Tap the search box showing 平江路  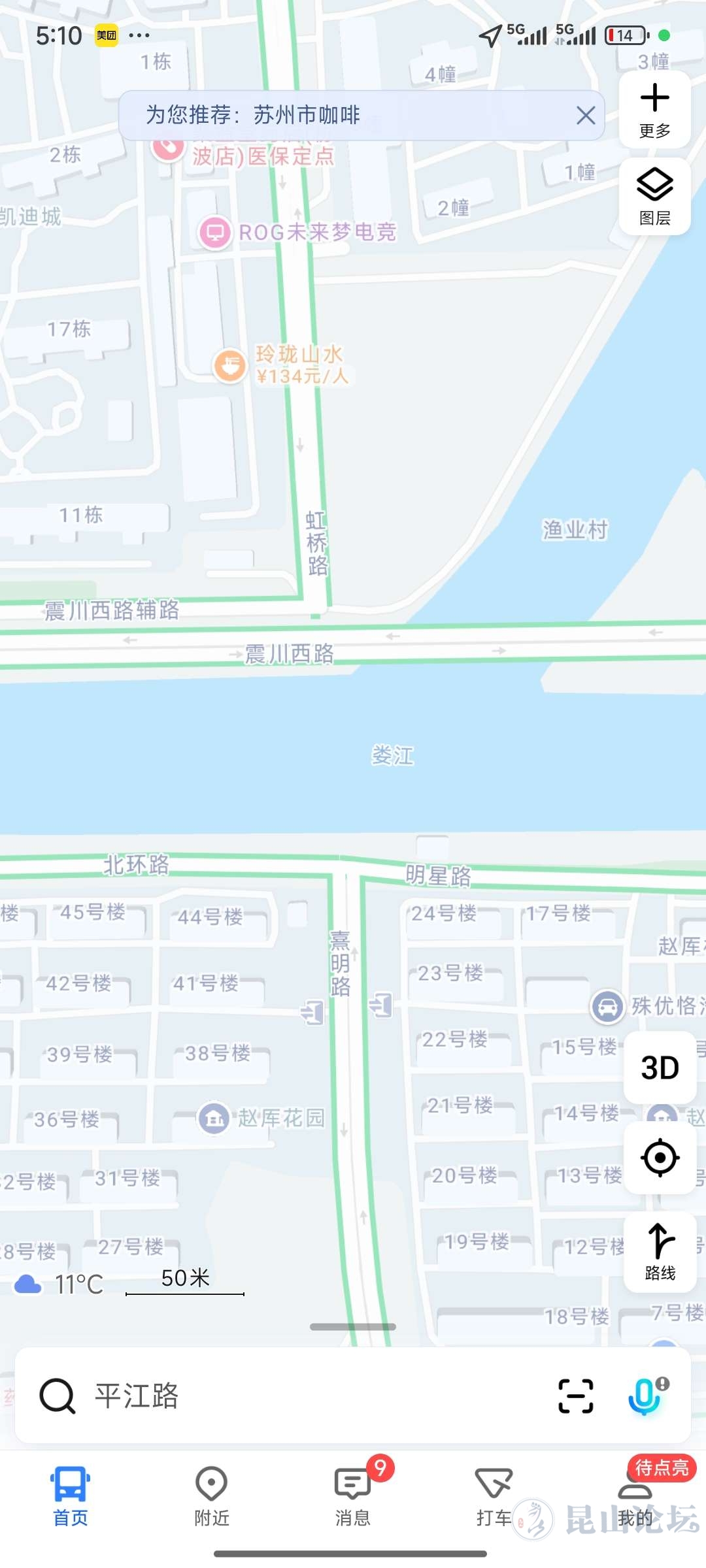point(294,1396)
